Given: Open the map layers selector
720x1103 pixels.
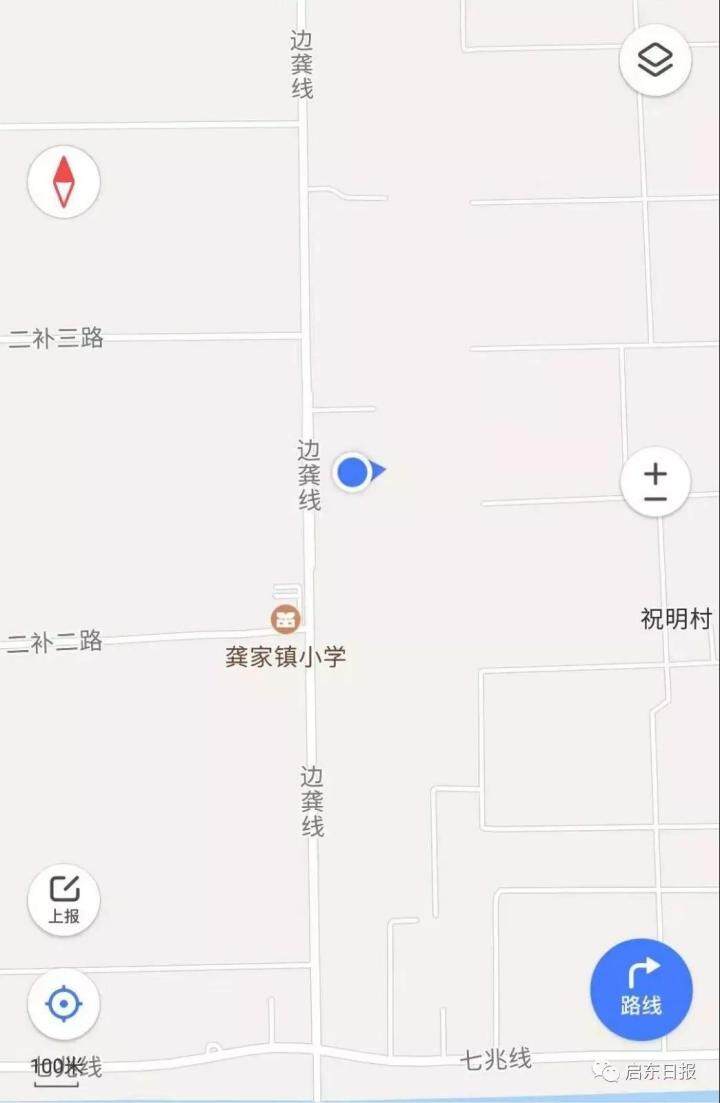Looking at the screenshot, I should (x=655, y=61).
